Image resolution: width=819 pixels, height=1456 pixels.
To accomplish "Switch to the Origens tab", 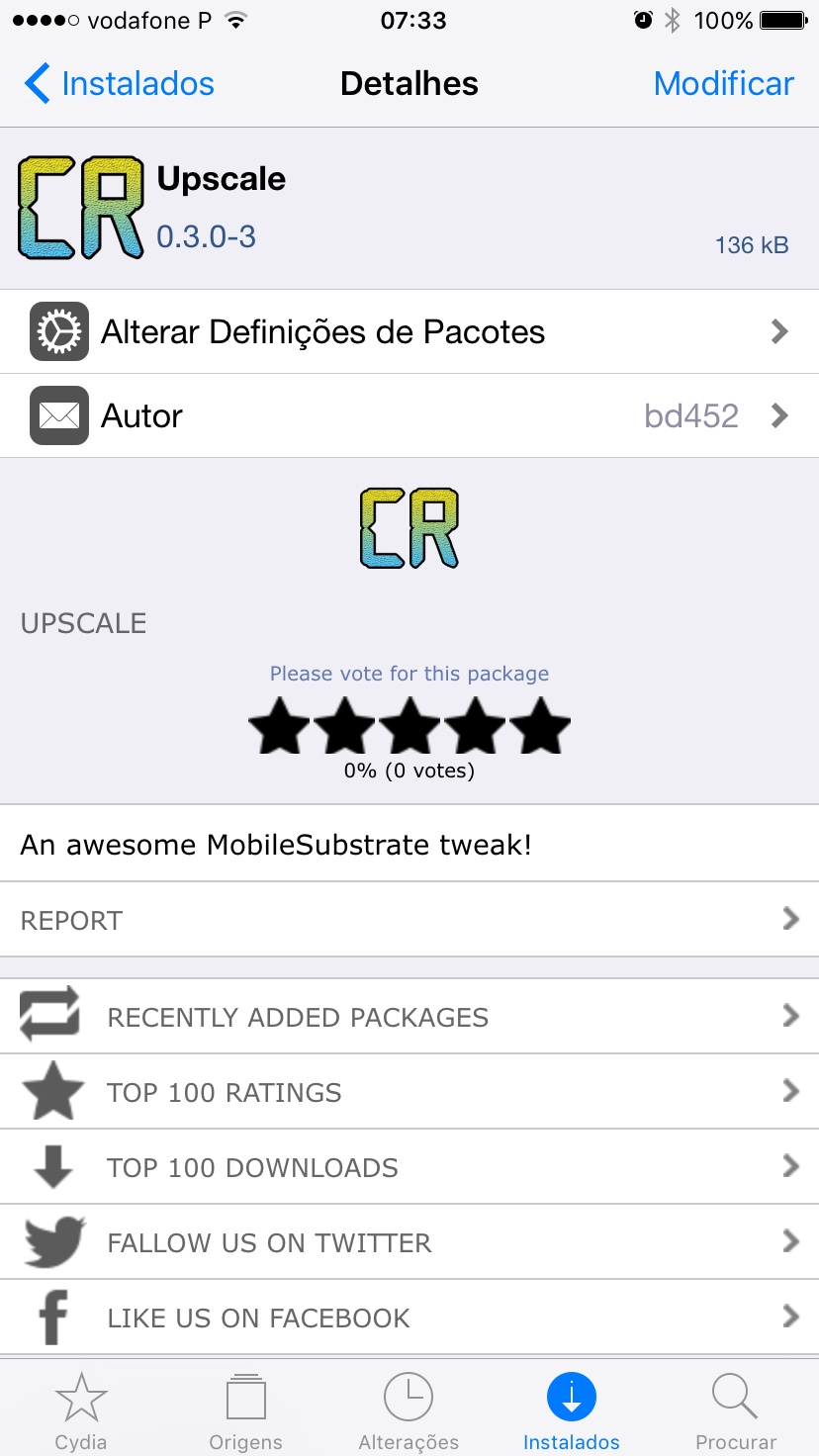I will [x=245, y=1410].
